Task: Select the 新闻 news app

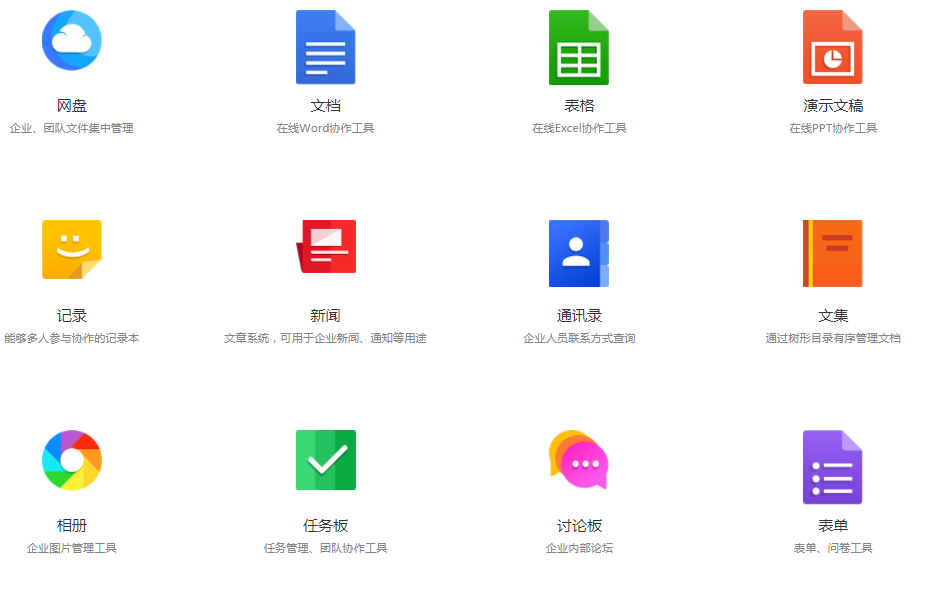Action: (x=326, y=248)
